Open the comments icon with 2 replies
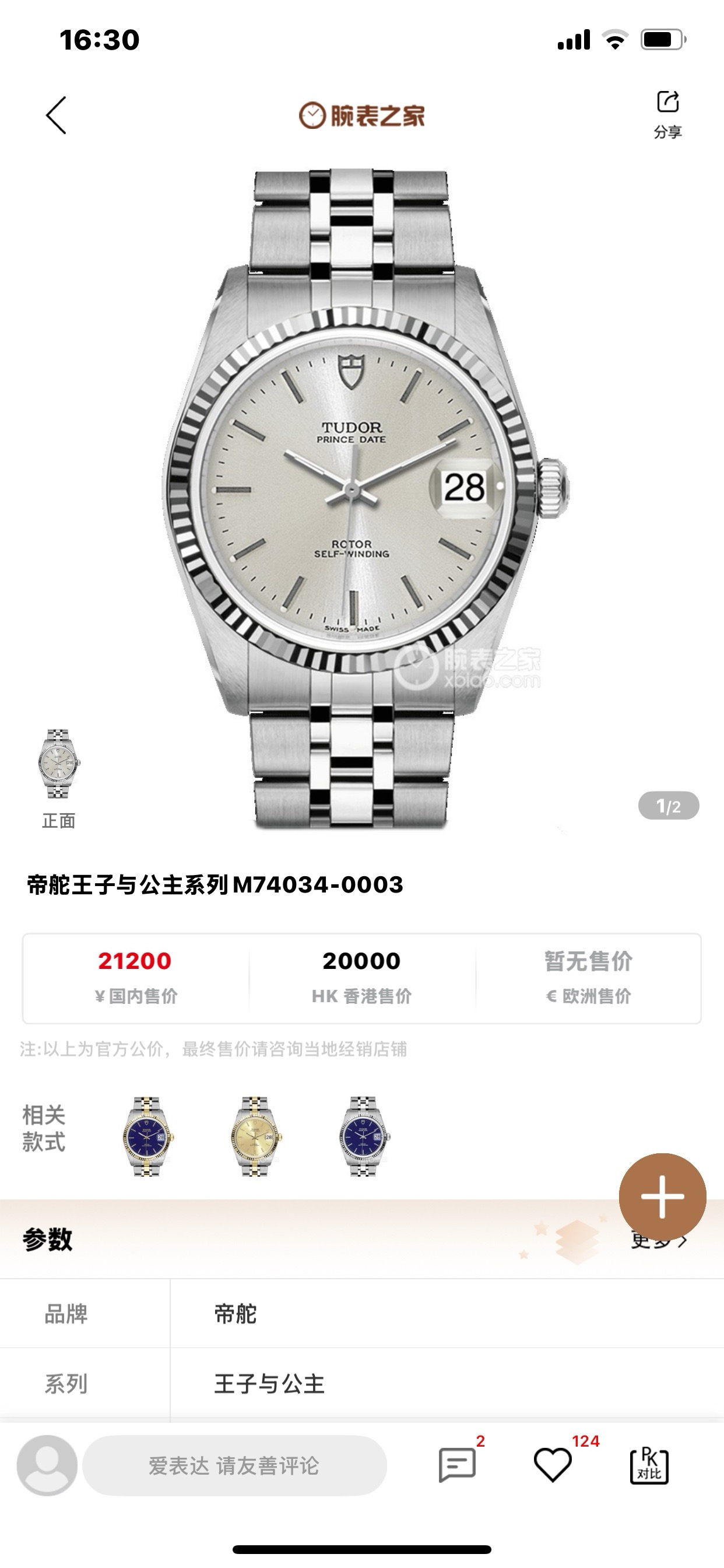 (457, 1465)
